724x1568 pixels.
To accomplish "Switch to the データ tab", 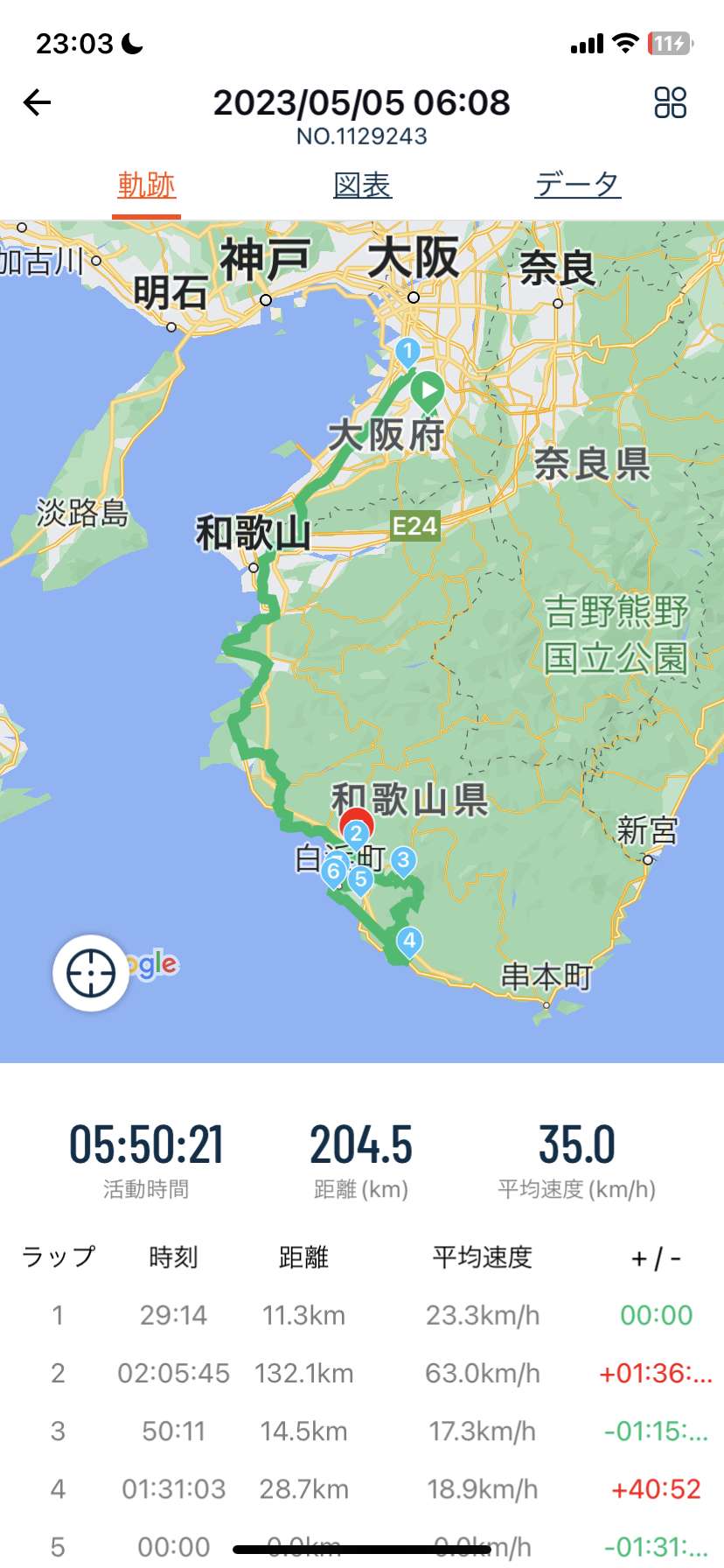I will 577,185.
